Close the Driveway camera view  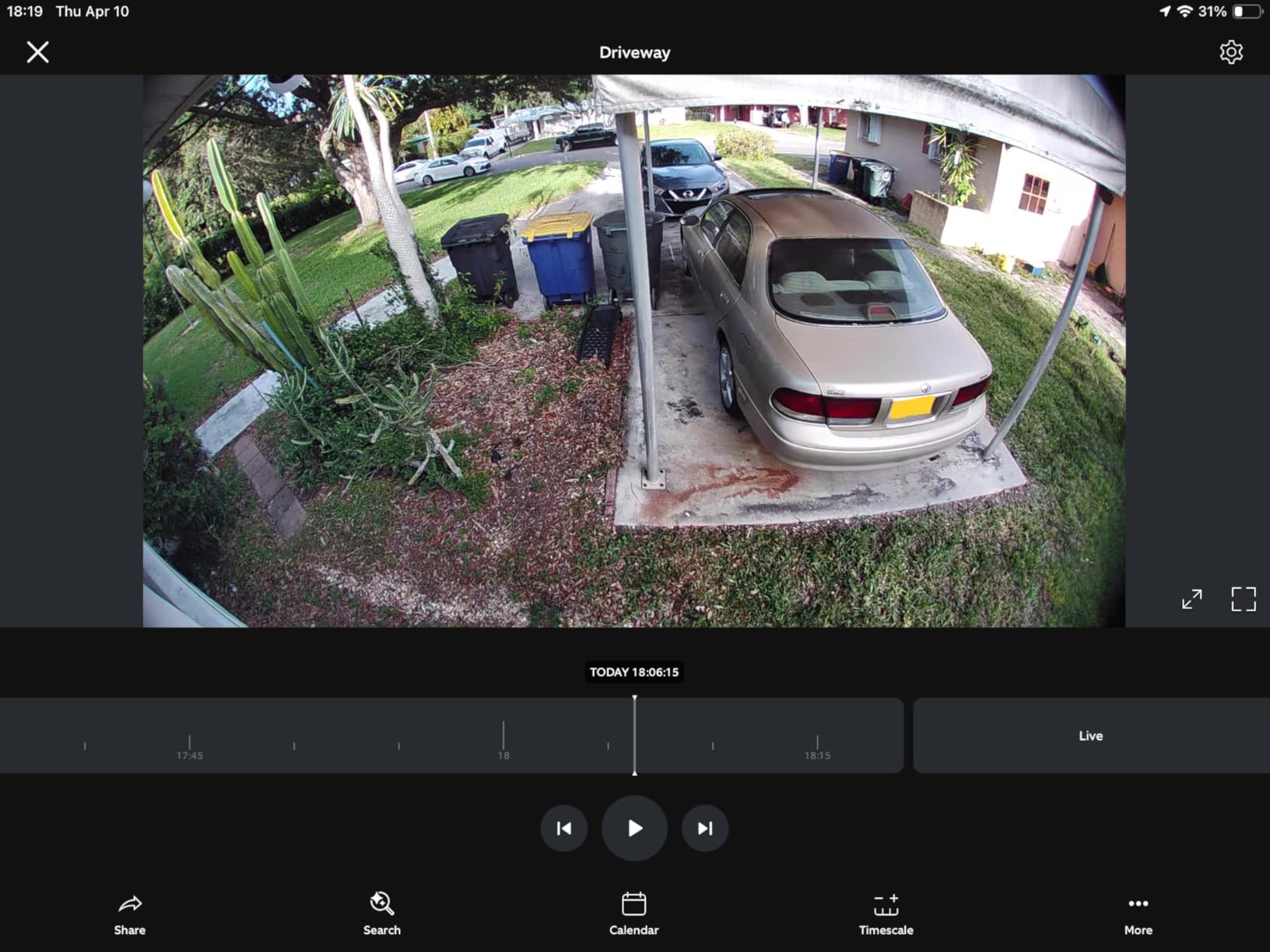pyautogui.click(x=37, y=52)
